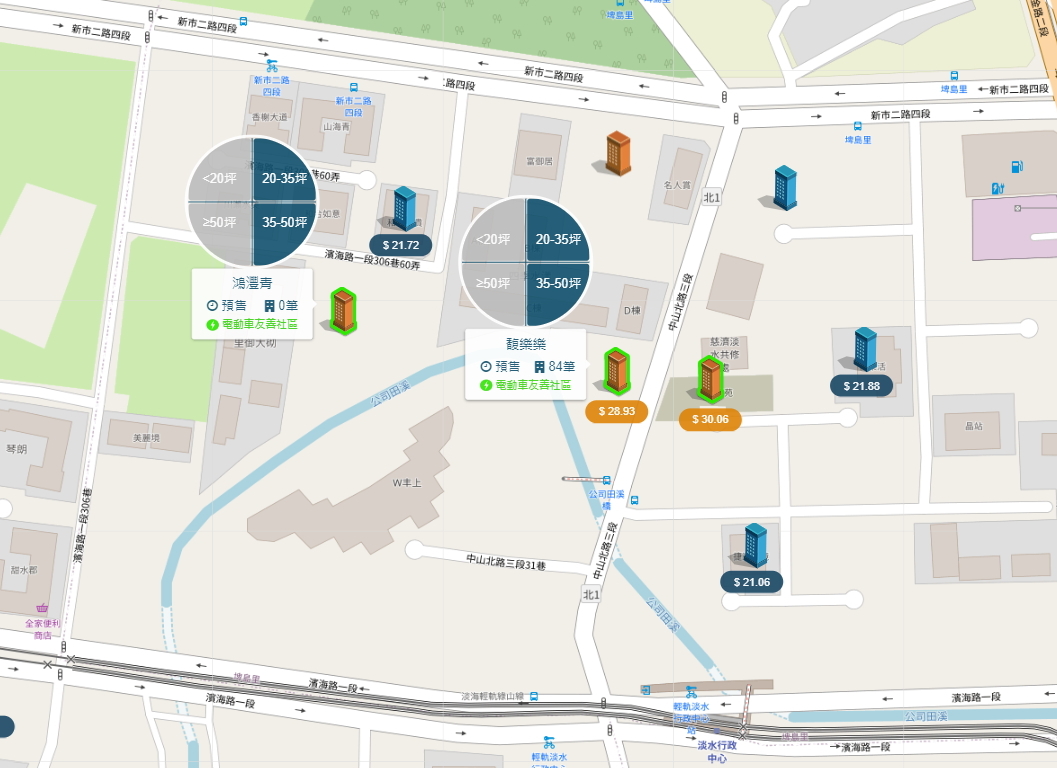
Task: View the $ 21.06 price marker
Action: click(751, 582)
